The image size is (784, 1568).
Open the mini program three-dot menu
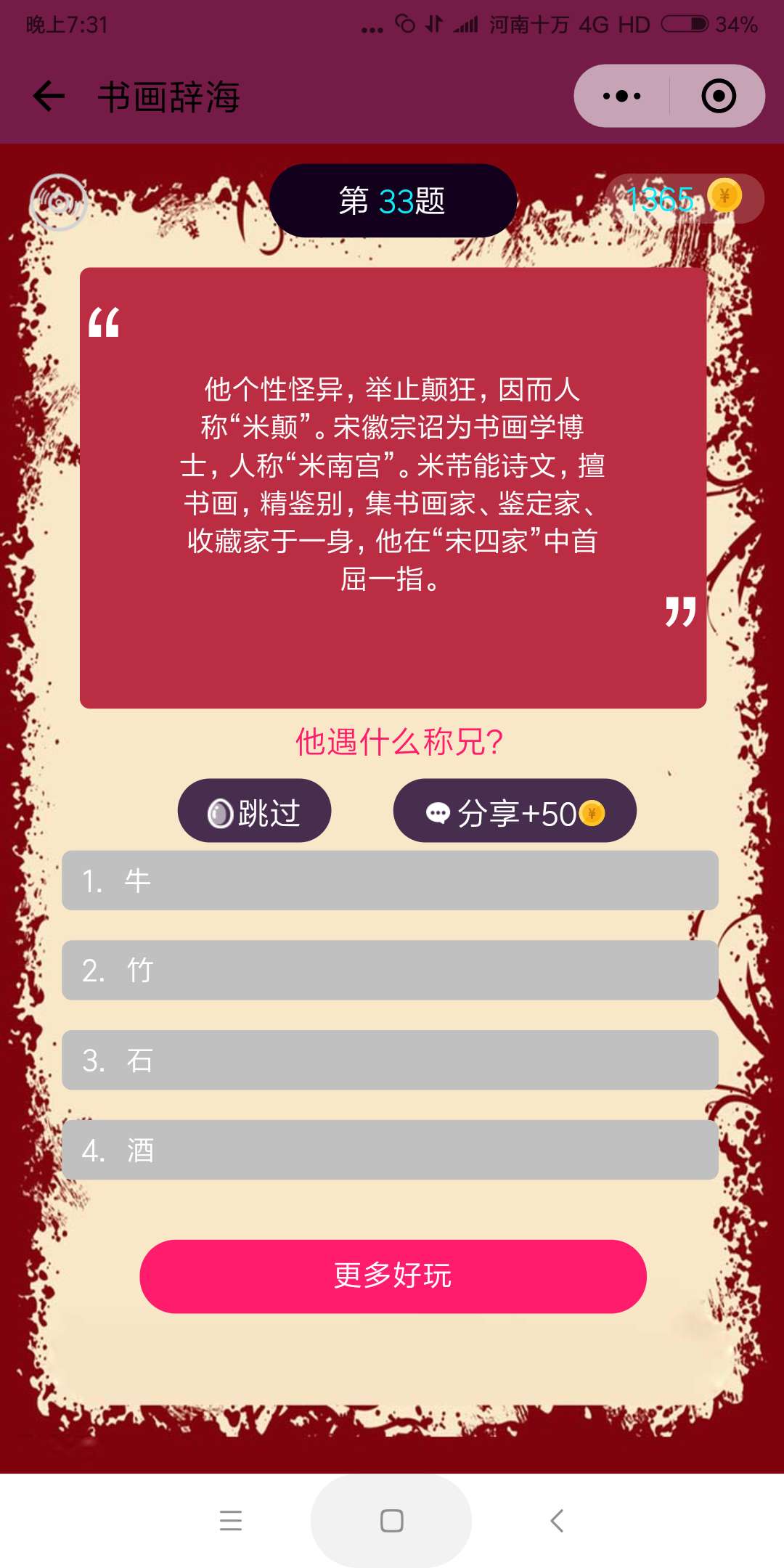coord(622,96)
